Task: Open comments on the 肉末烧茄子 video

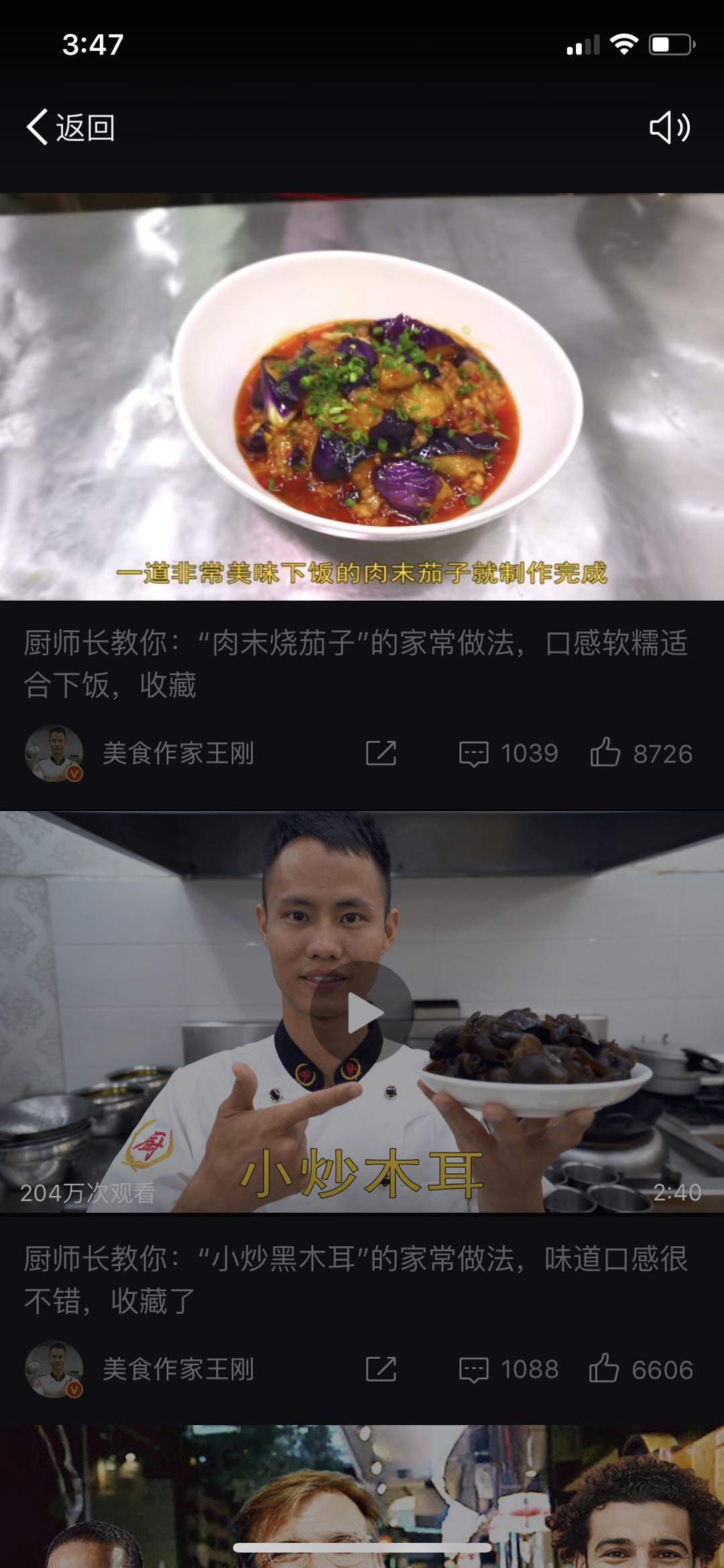Action: 508,753
